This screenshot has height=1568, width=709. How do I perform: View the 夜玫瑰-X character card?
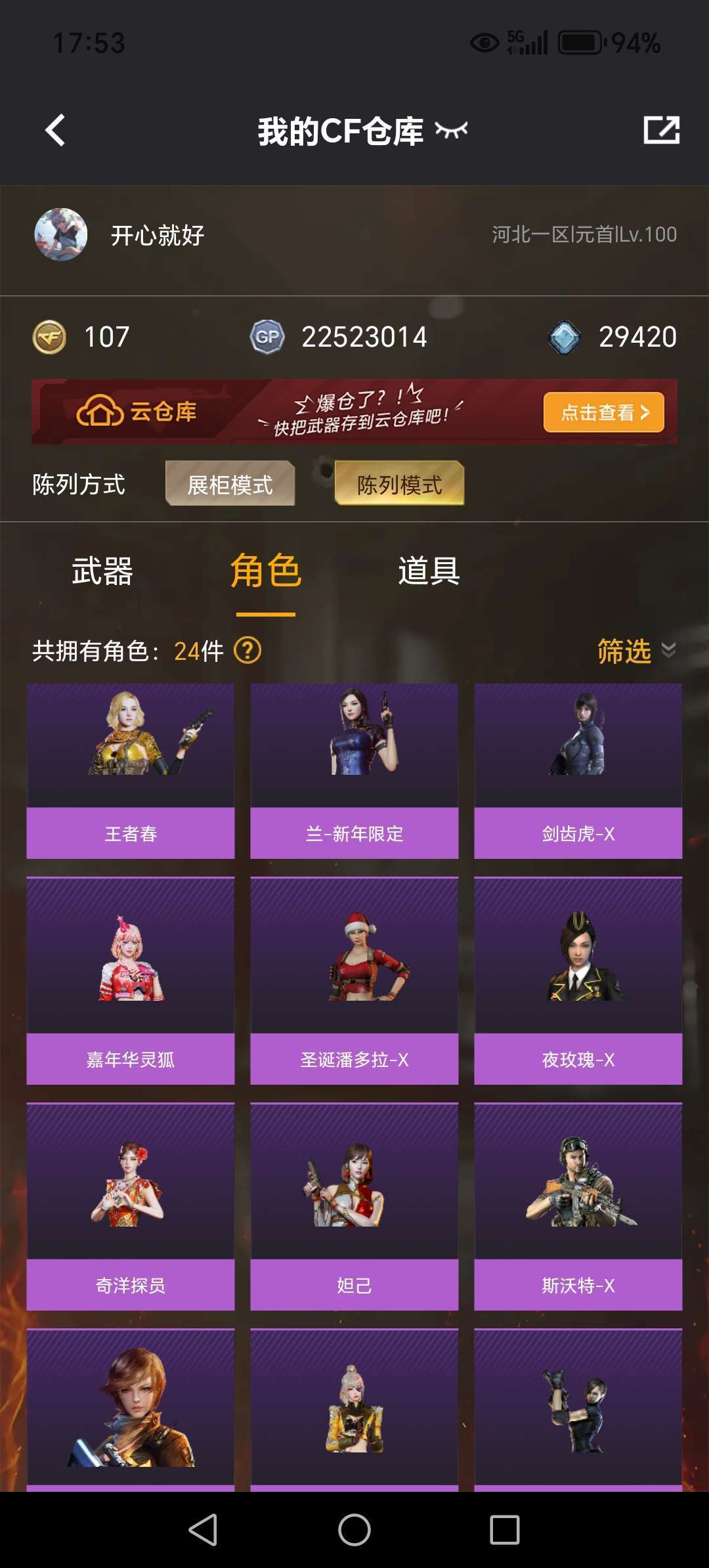[x=578, y=981]
